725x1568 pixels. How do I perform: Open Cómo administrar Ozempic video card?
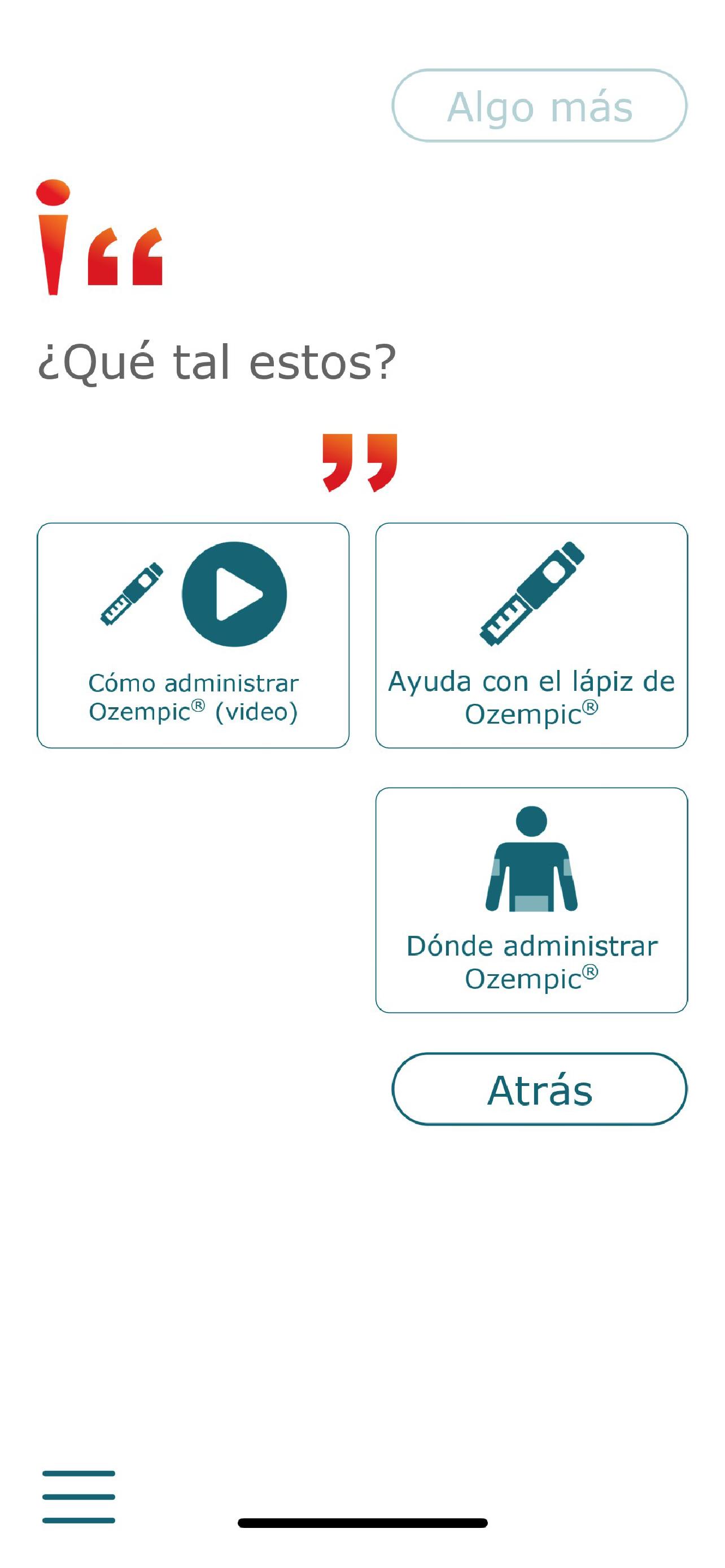pyautogui.click(x=193, y=635)
